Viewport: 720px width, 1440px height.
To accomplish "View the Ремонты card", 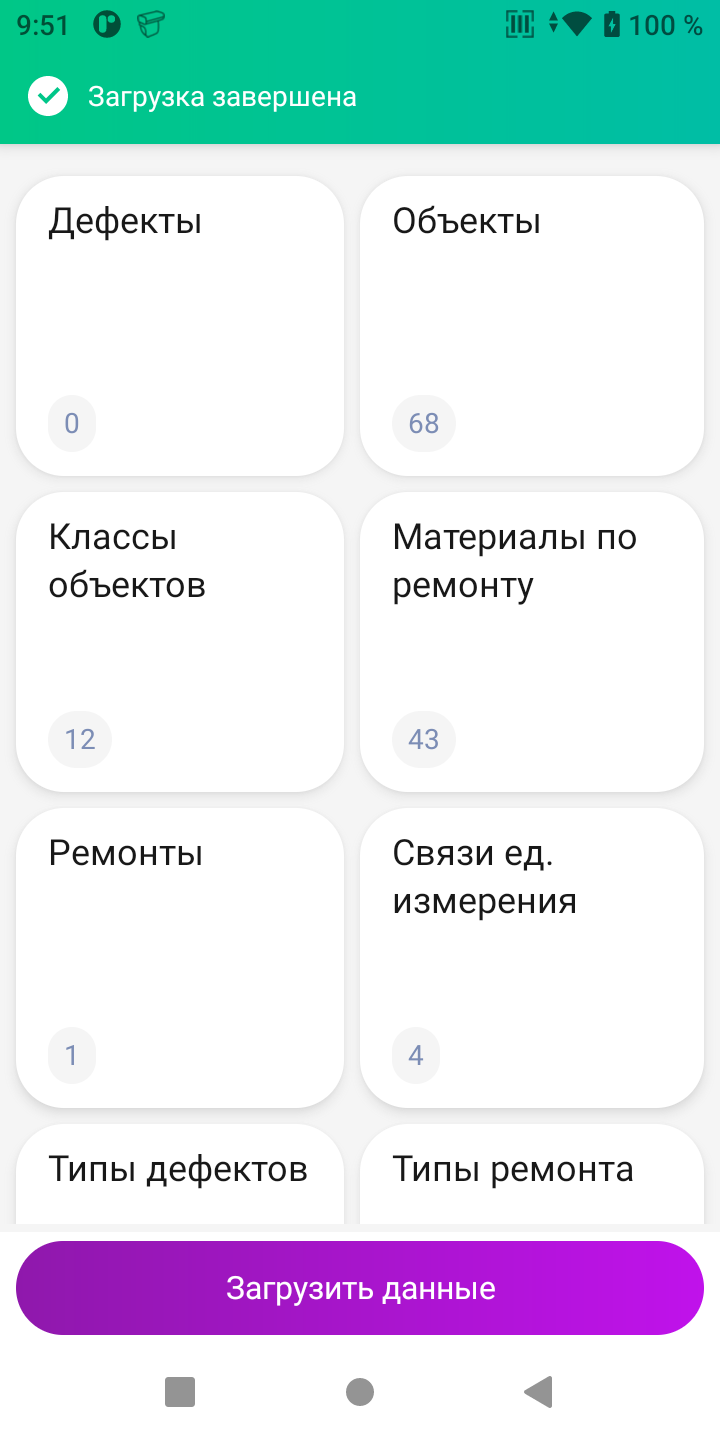I will pyautogui.click(x=180, y=958).
